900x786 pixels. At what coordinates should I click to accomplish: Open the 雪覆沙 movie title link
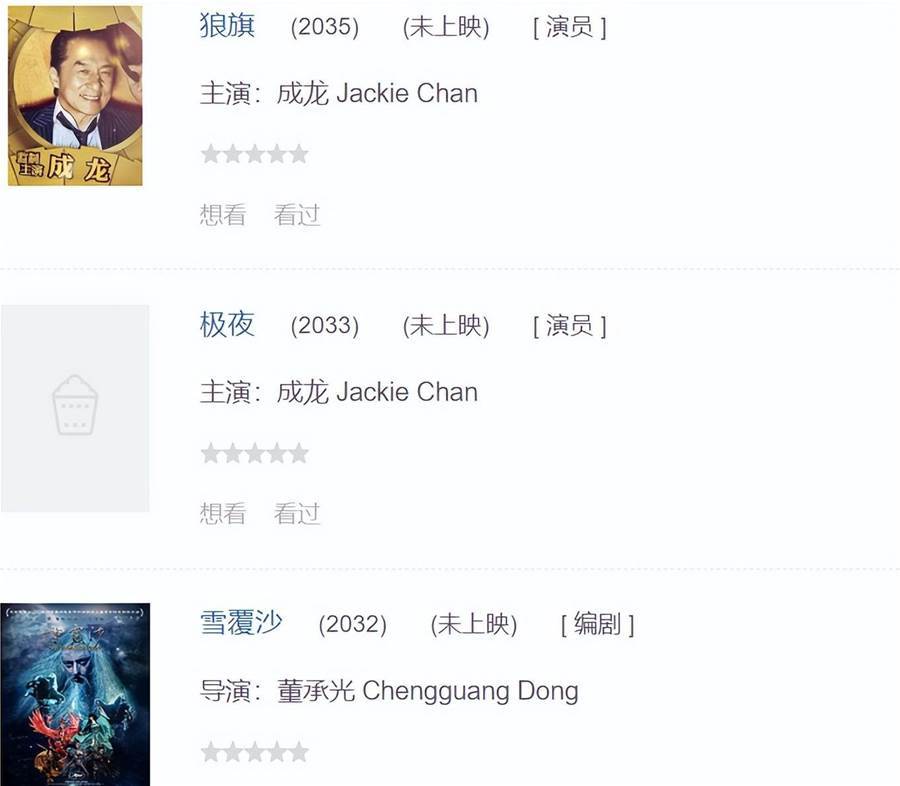(242, 623)
